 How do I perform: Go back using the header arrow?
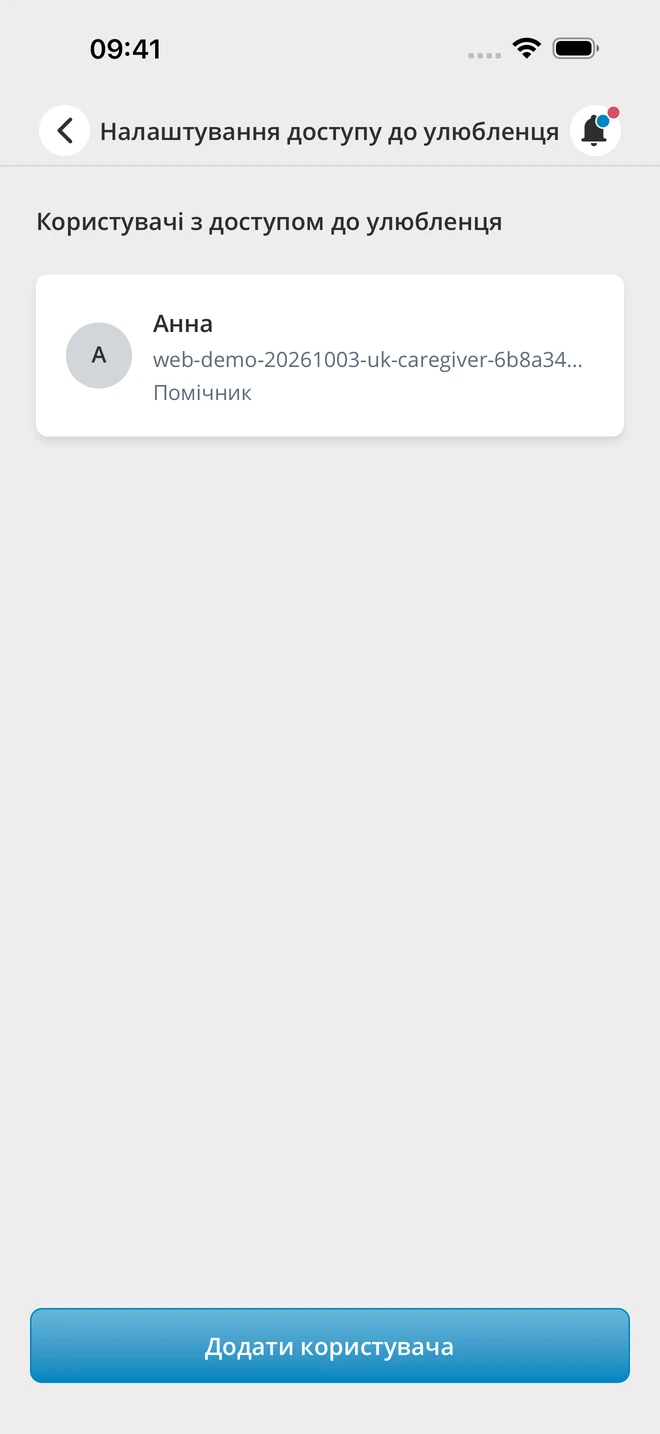coord(65,131)
